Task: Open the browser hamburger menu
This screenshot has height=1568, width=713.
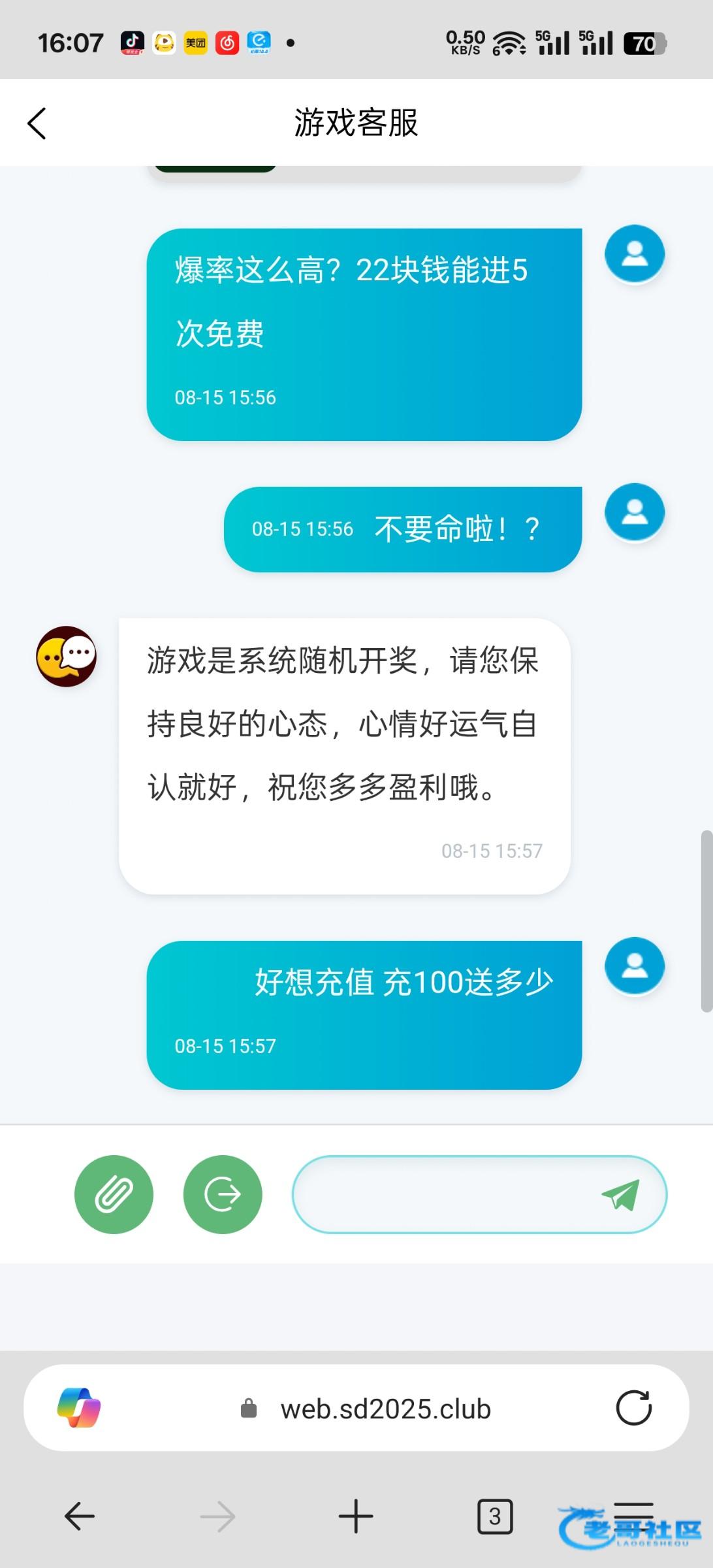Action: click(x=633, y=1516)
